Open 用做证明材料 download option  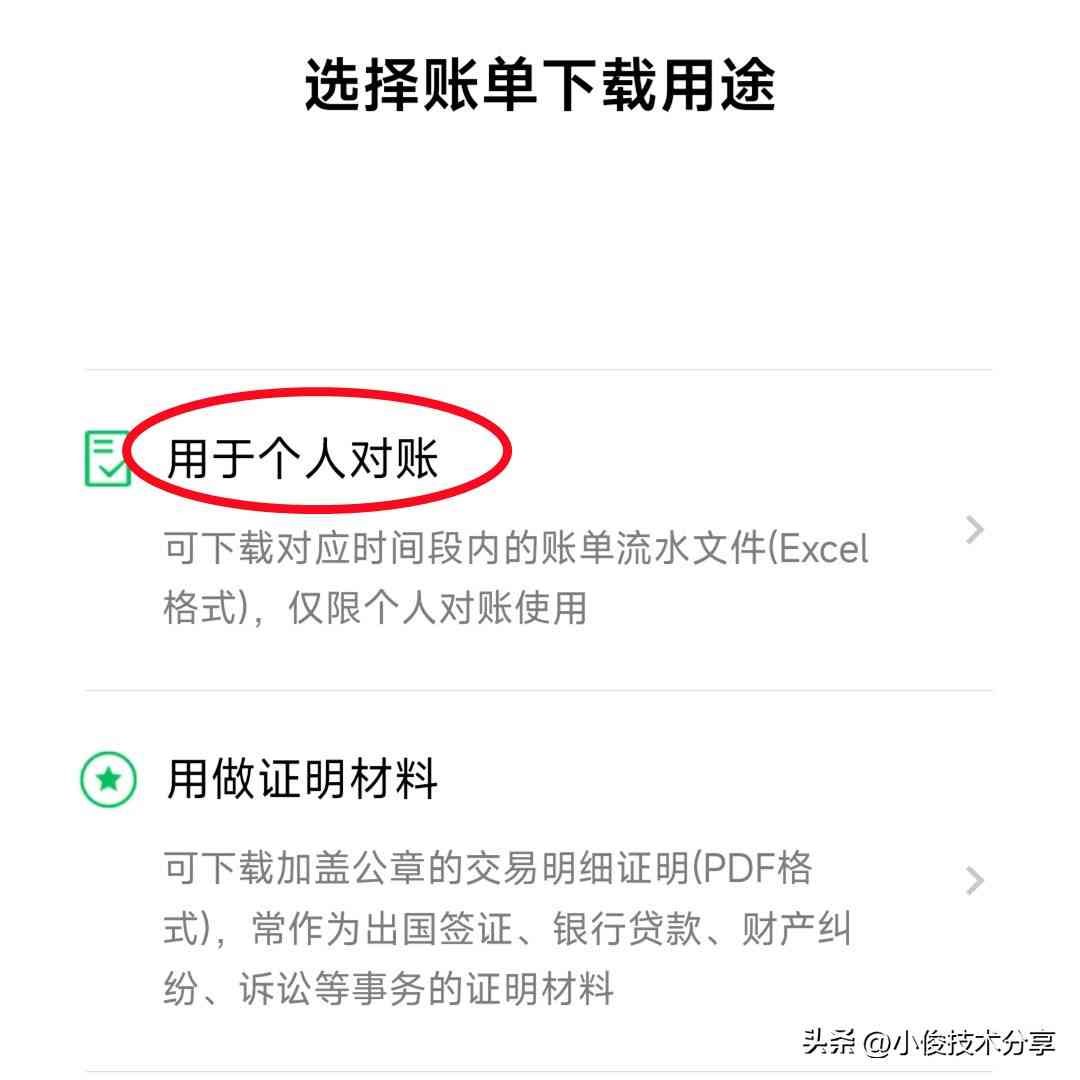(303, 780)
